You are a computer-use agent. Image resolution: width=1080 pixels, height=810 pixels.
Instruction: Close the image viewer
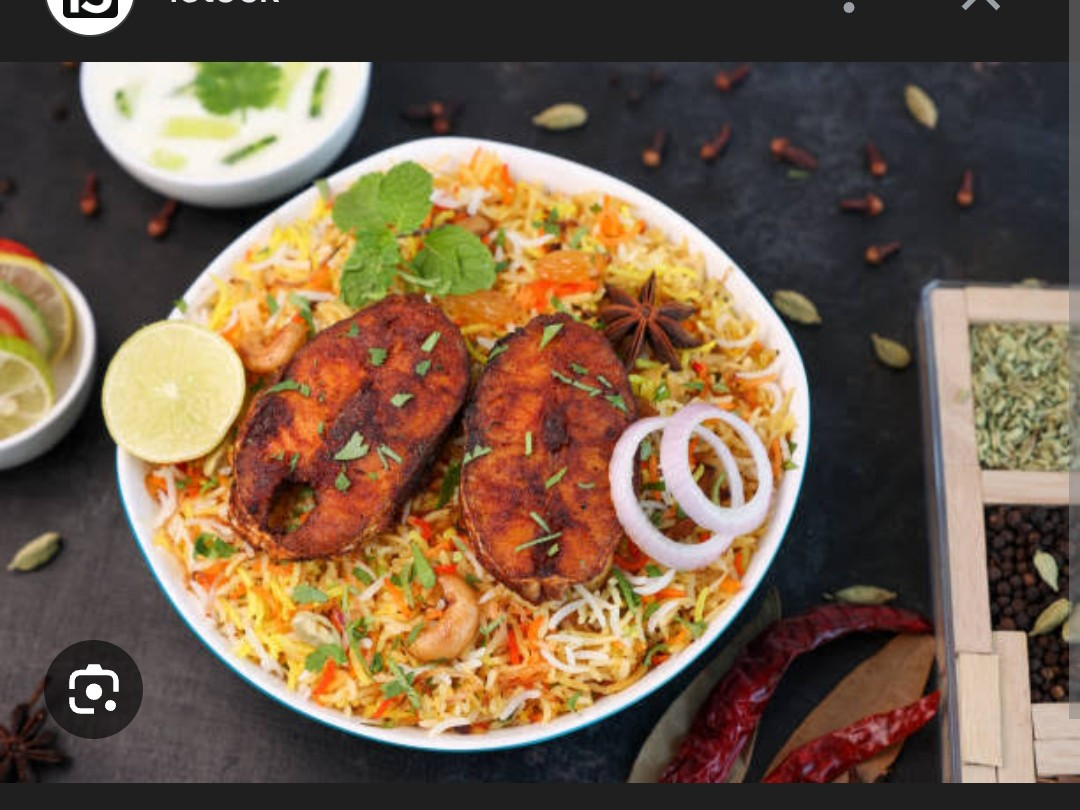tap(980, 5)
